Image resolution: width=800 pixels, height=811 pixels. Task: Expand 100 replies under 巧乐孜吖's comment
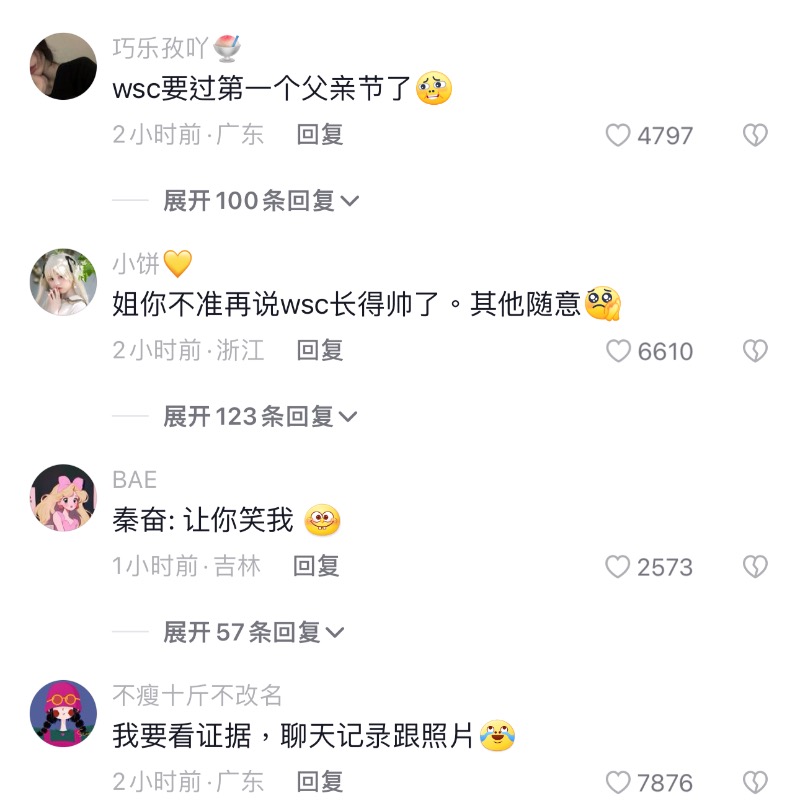pos(261,200)
